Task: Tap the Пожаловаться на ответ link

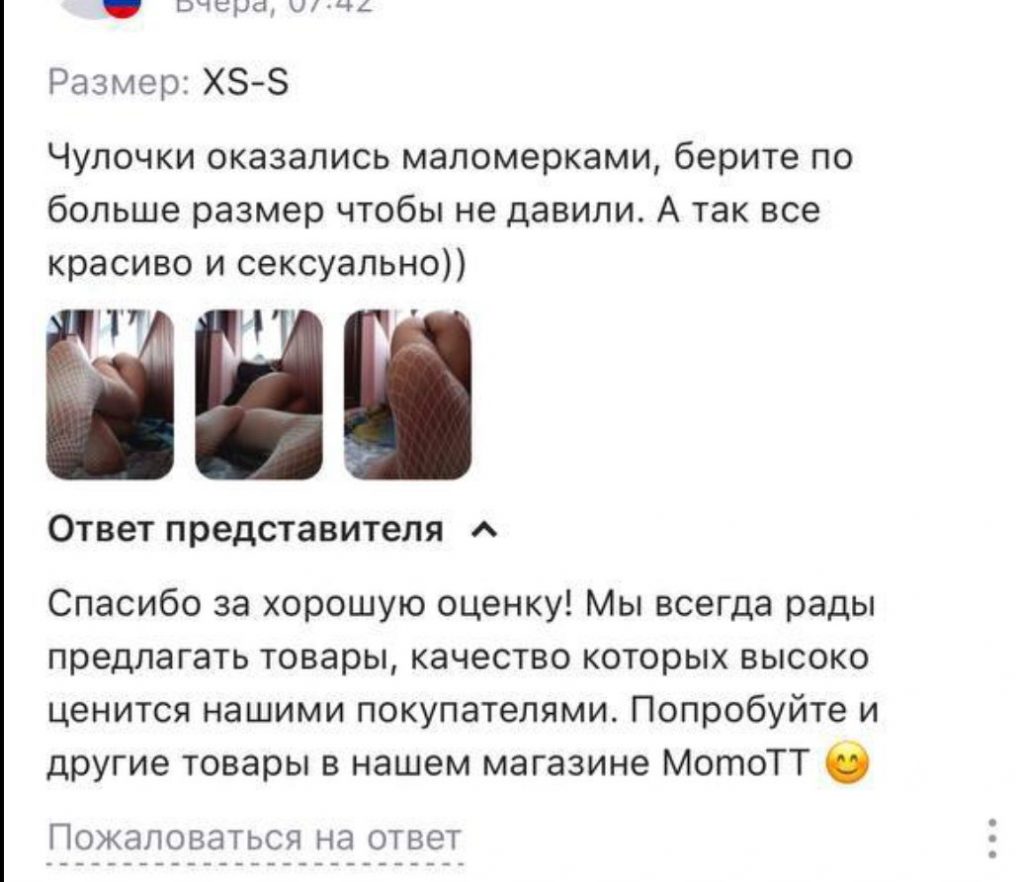Action: click(x=255, y=838)
